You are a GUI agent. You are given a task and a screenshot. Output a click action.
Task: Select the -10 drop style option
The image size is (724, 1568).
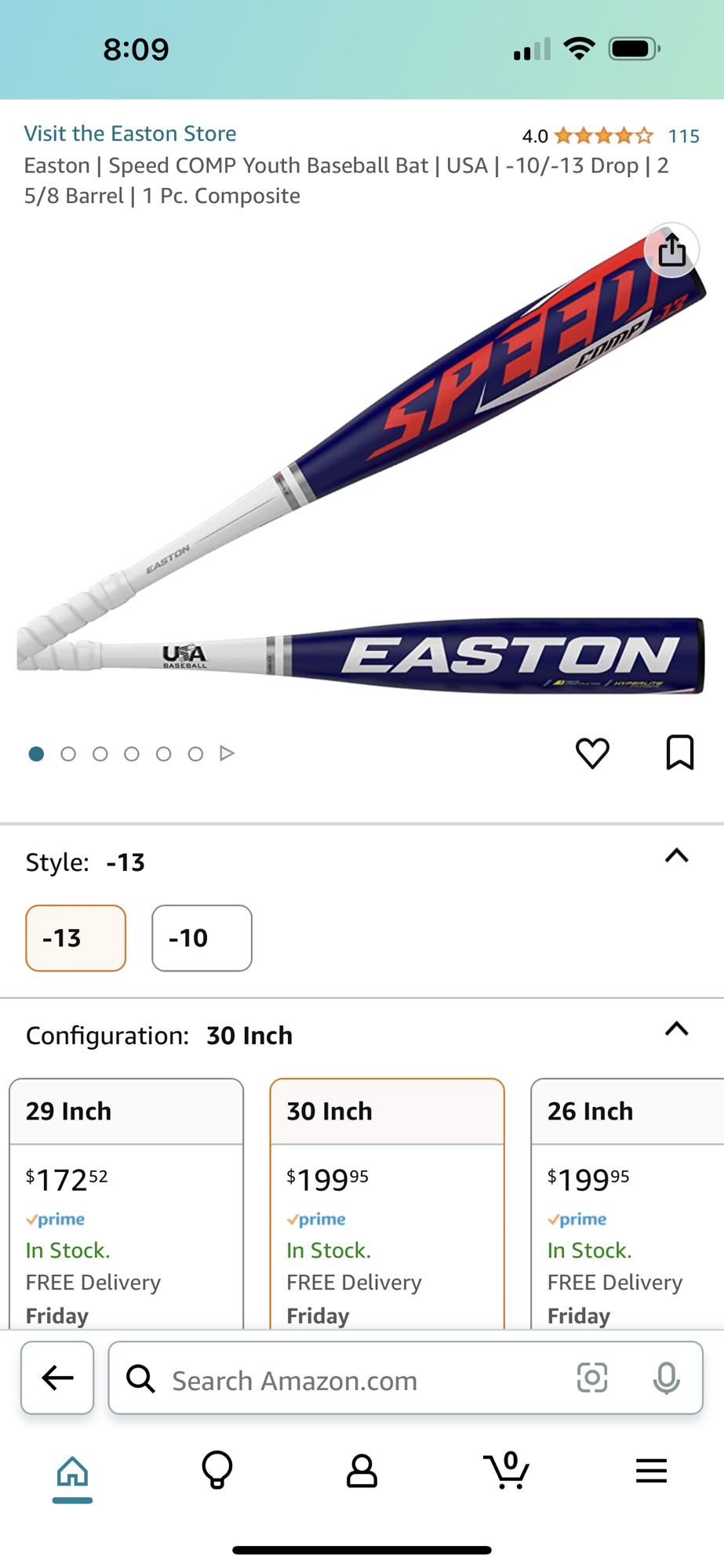click(202, 938)
